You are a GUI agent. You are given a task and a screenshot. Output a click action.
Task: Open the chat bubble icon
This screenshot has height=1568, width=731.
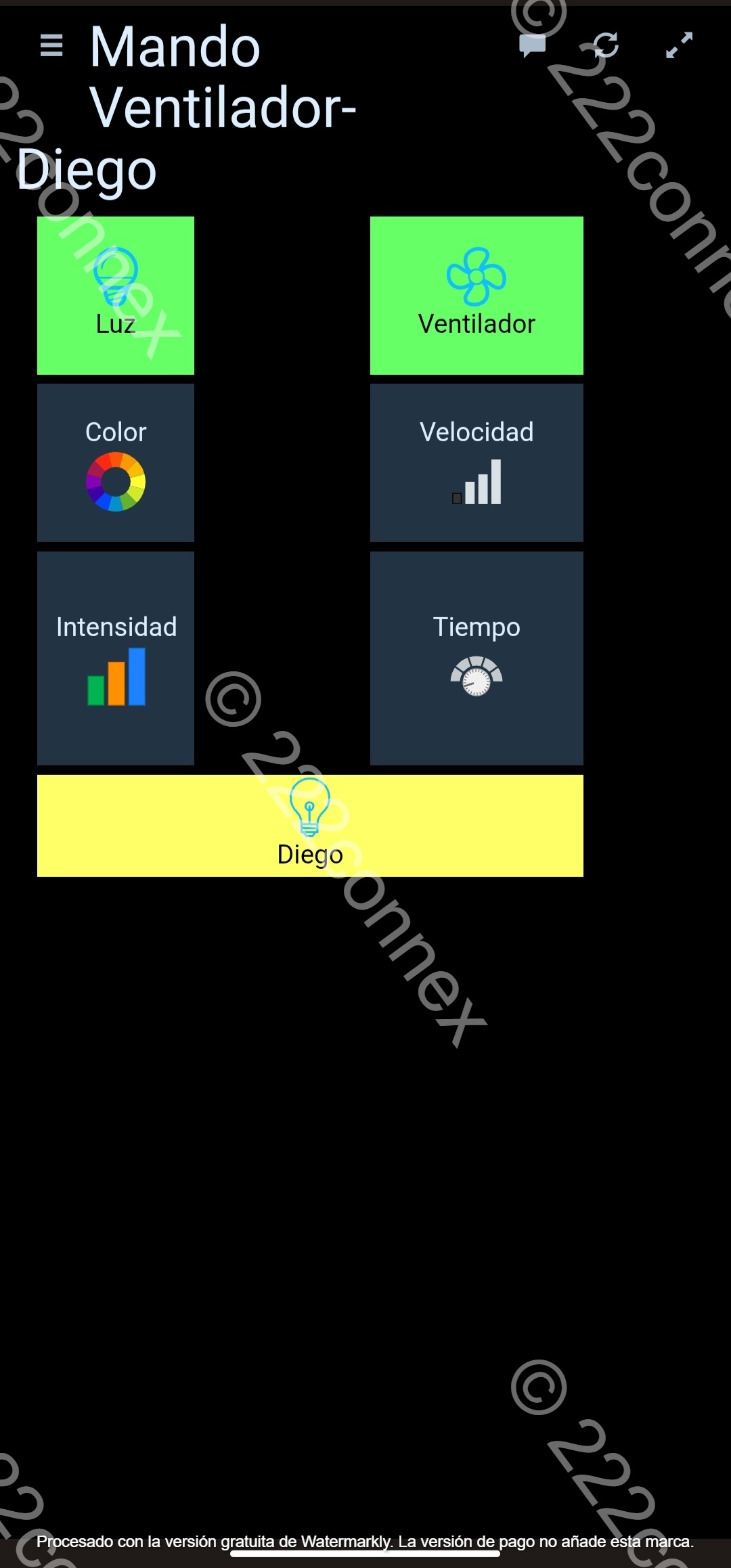(x=532, y=45)
